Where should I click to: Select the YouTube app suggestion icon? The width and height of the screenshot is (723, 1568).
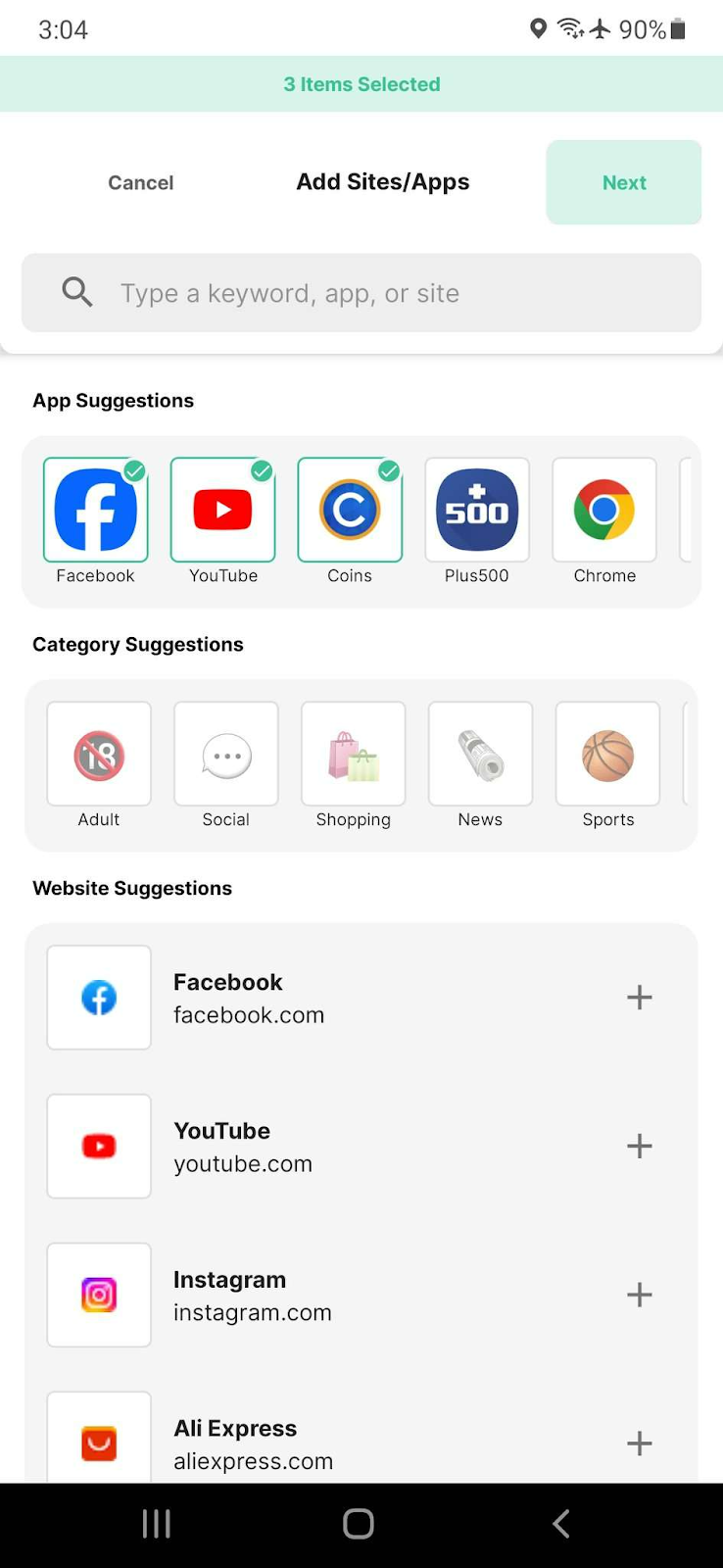click(x=222, y=510)
